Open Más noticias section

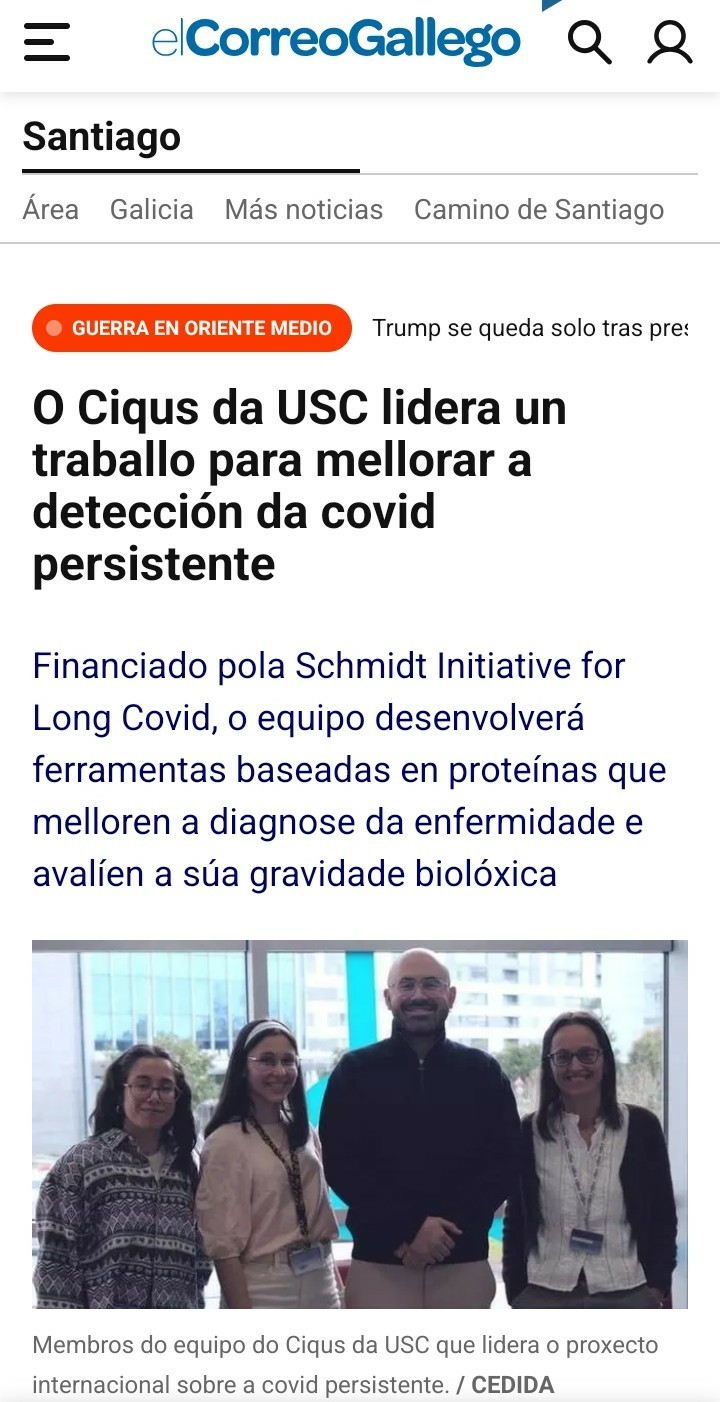pyautogui.click(x=304, y=210)
